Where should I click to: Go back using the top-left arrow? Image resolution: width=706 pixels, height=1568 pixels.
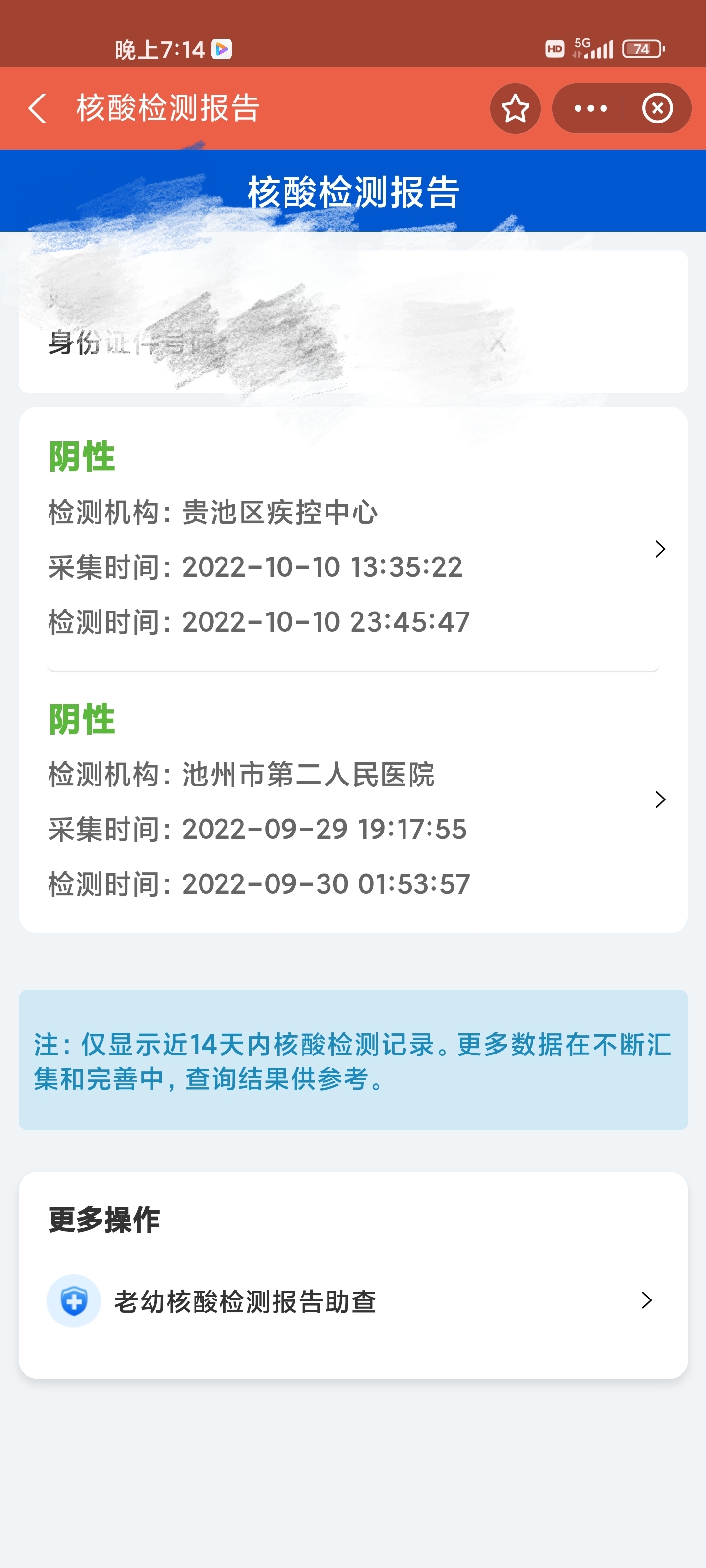[38, 108]
